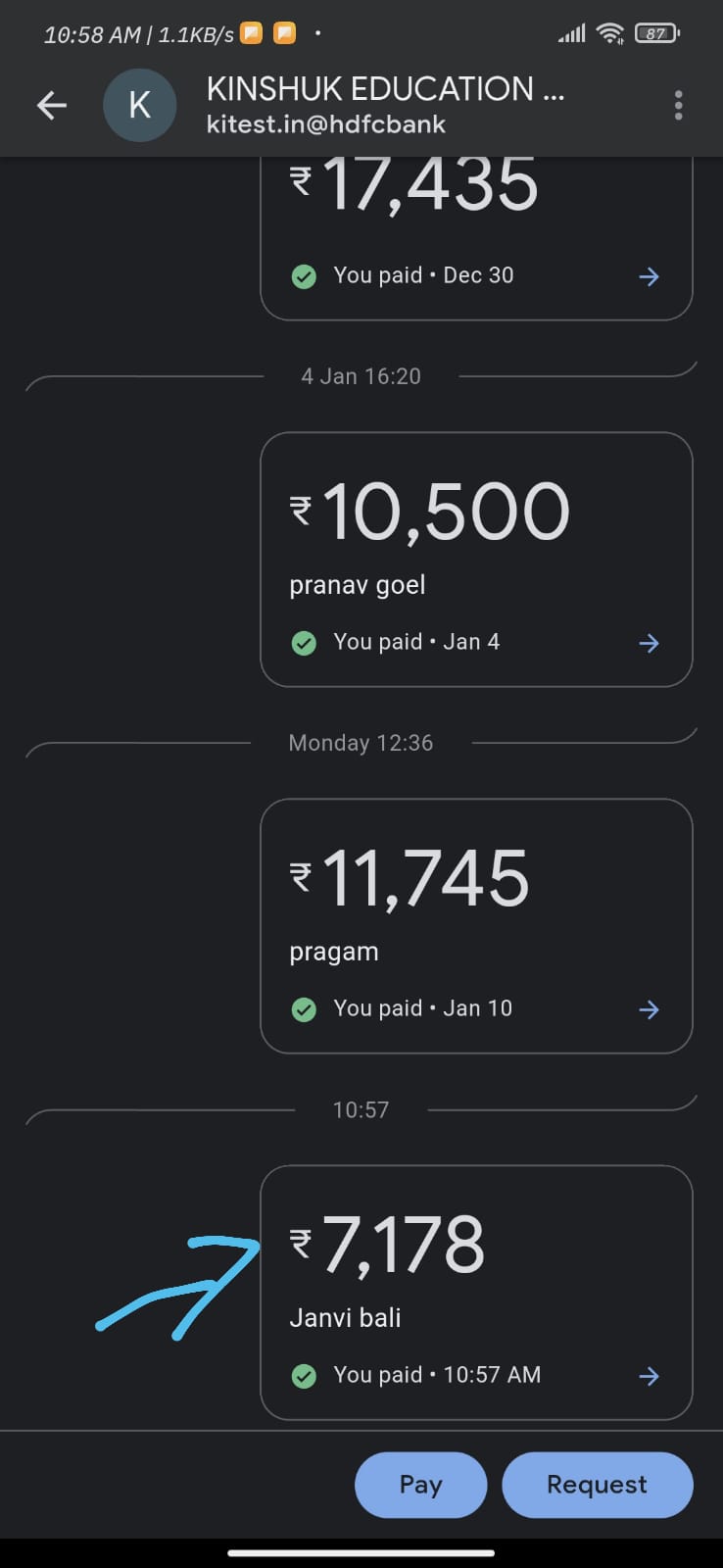Viewport: 723px width, 1568px height.
Task: Open Kinshuk Education contact profile avatar
Action: [x=140, y=106]
